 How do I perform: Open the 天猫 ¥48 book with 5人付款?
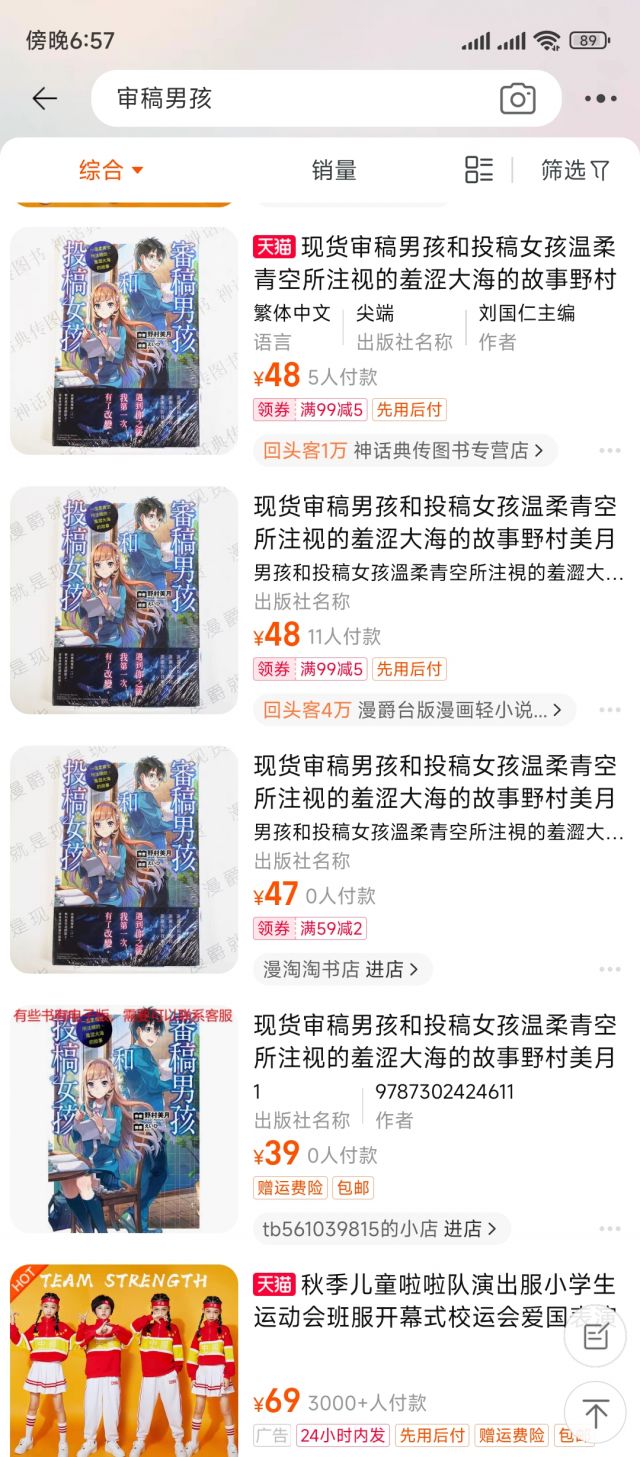(x=434, y=262)
